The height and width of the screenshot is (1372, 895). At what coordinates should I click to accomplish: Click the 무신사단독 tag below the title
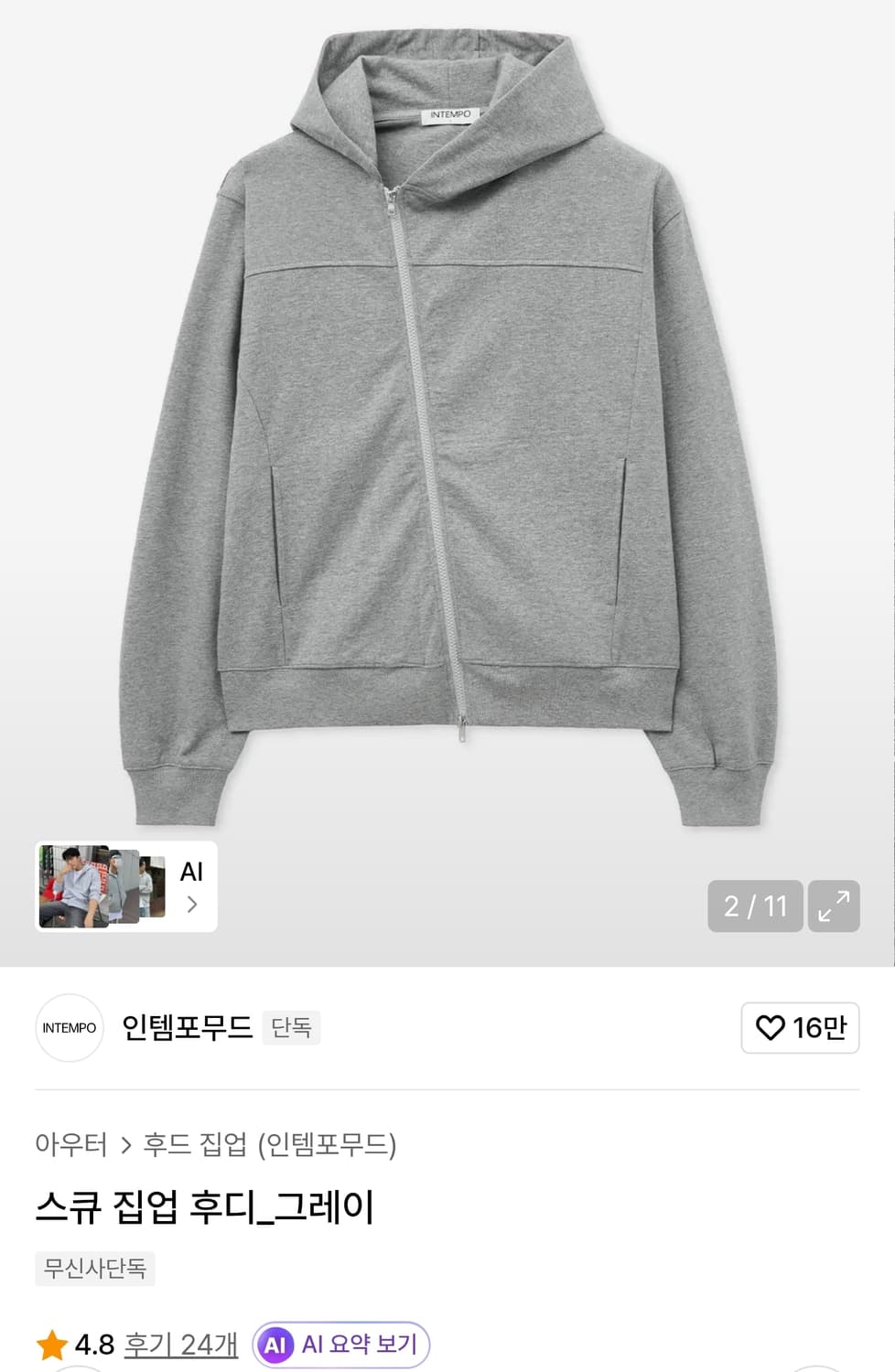pyautogui.click(x=95, y=1270)
